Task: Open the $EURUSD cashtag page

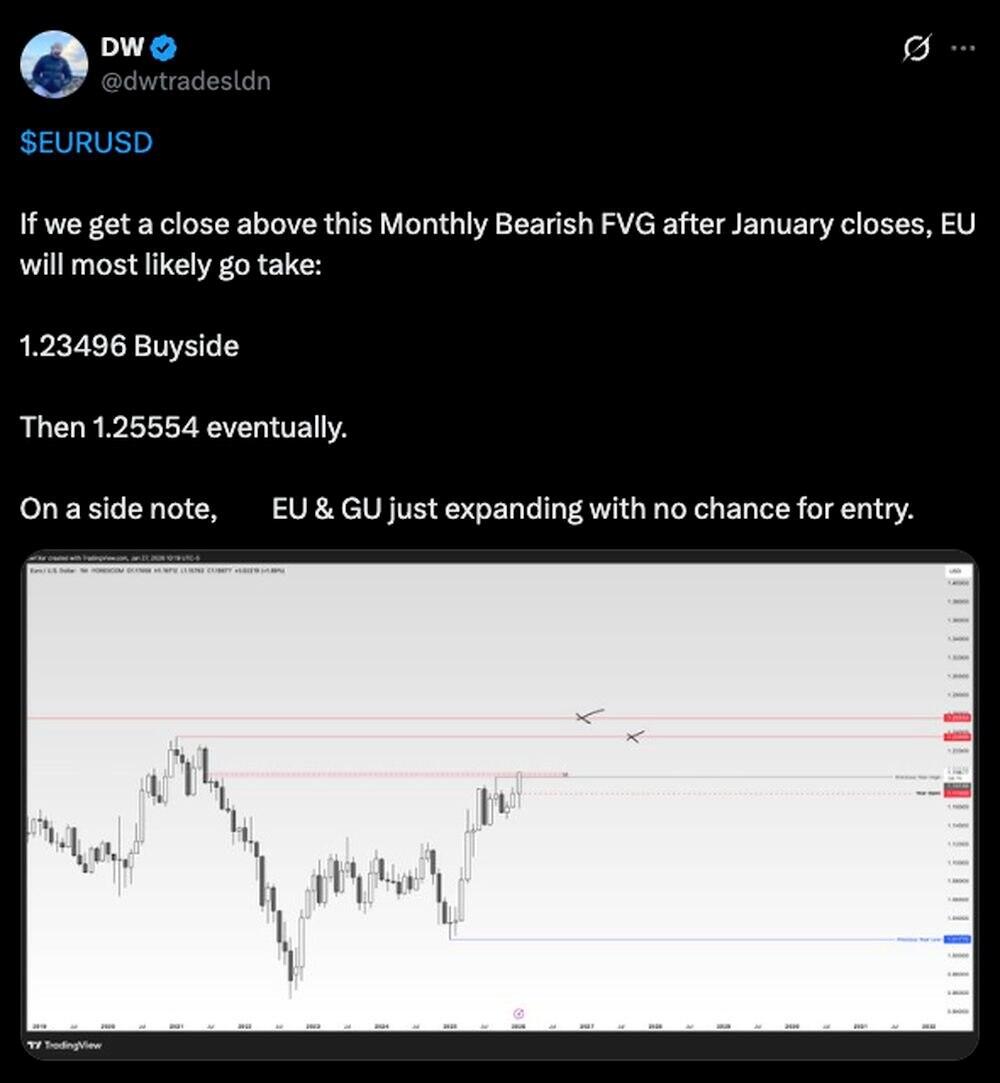Action: (84, 142)
